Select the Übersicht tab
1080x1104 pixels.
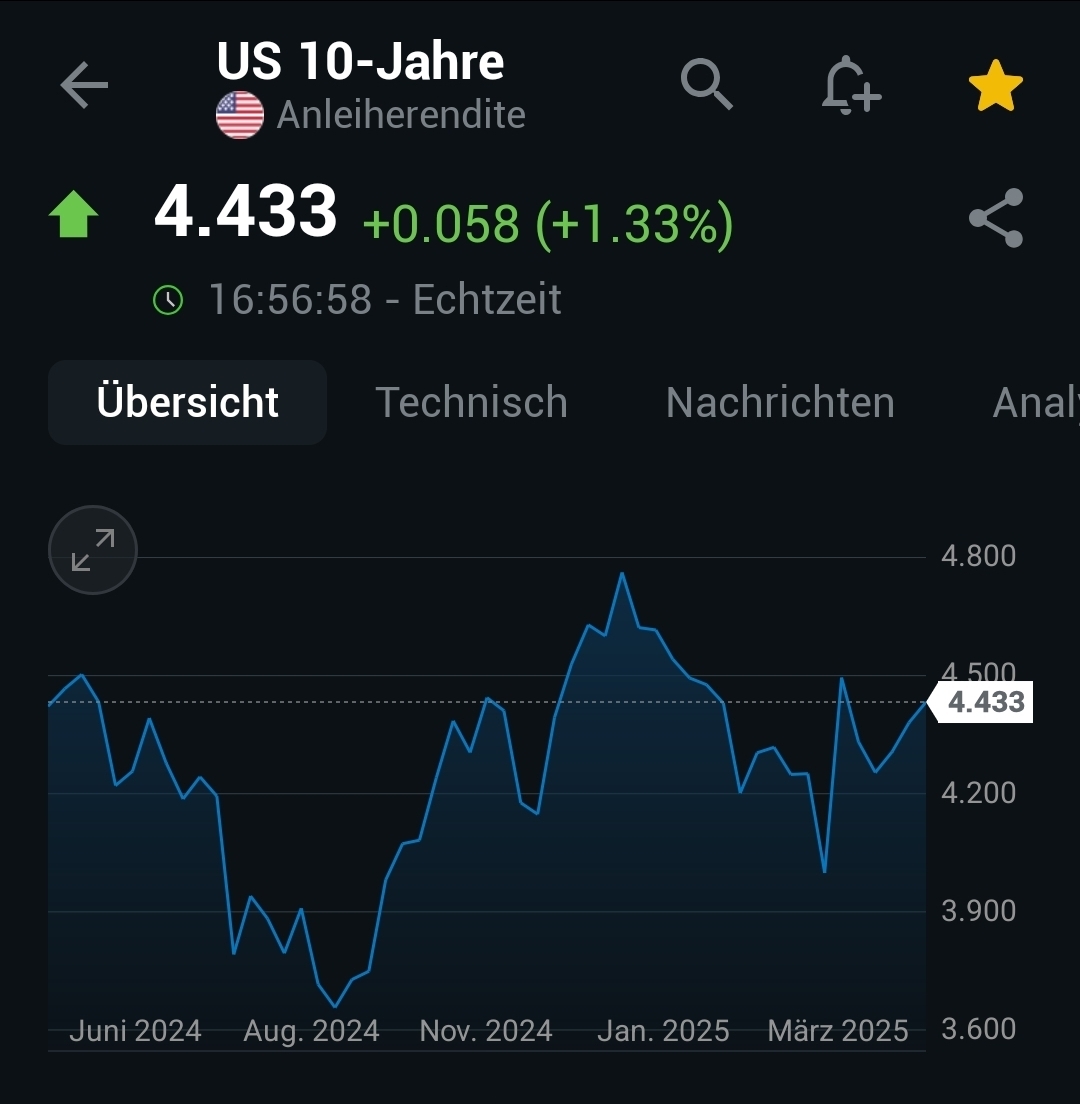point(187,402)
